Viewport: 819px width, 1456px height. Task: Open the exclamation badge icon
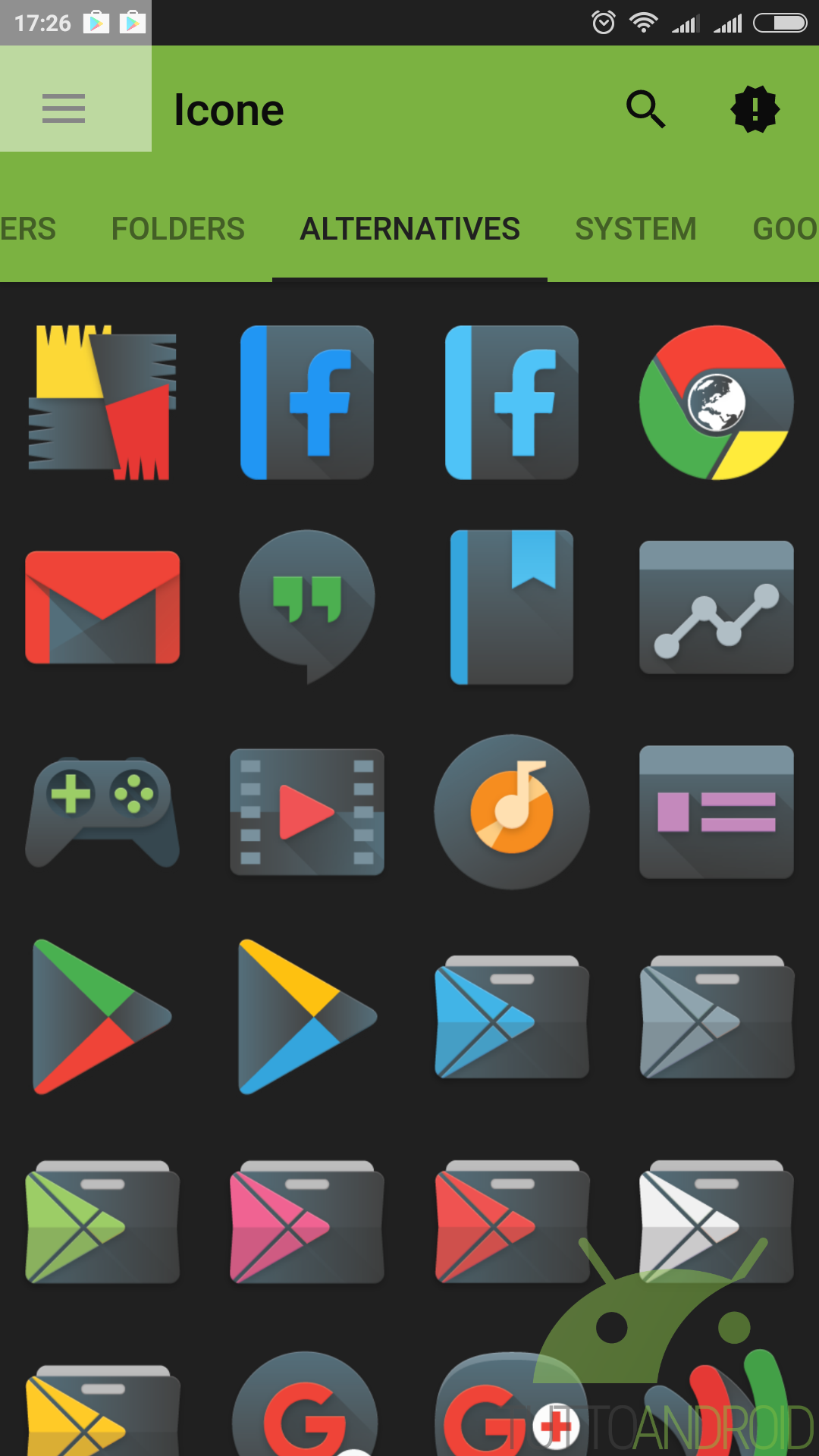click(755, 109)
